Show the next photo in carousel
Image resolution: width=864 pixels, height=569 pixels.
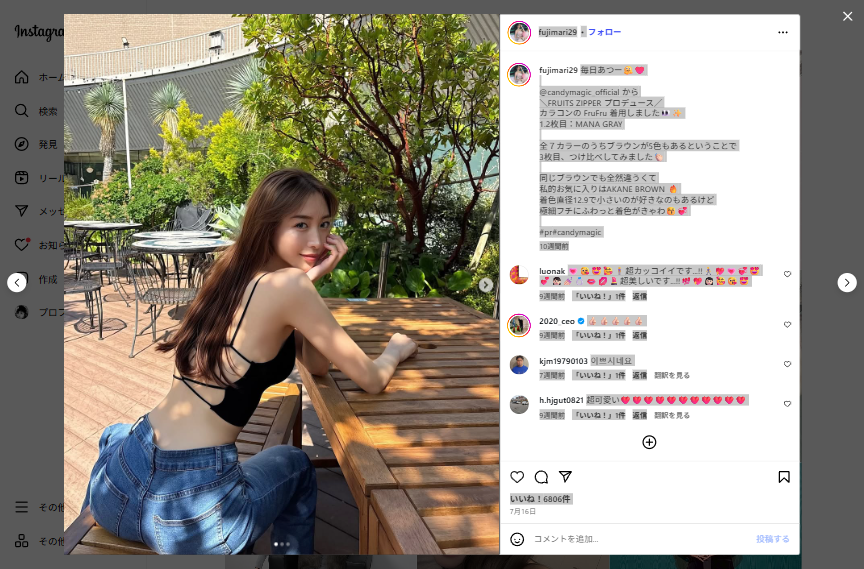pyautogui.click(x=486, y=285)
